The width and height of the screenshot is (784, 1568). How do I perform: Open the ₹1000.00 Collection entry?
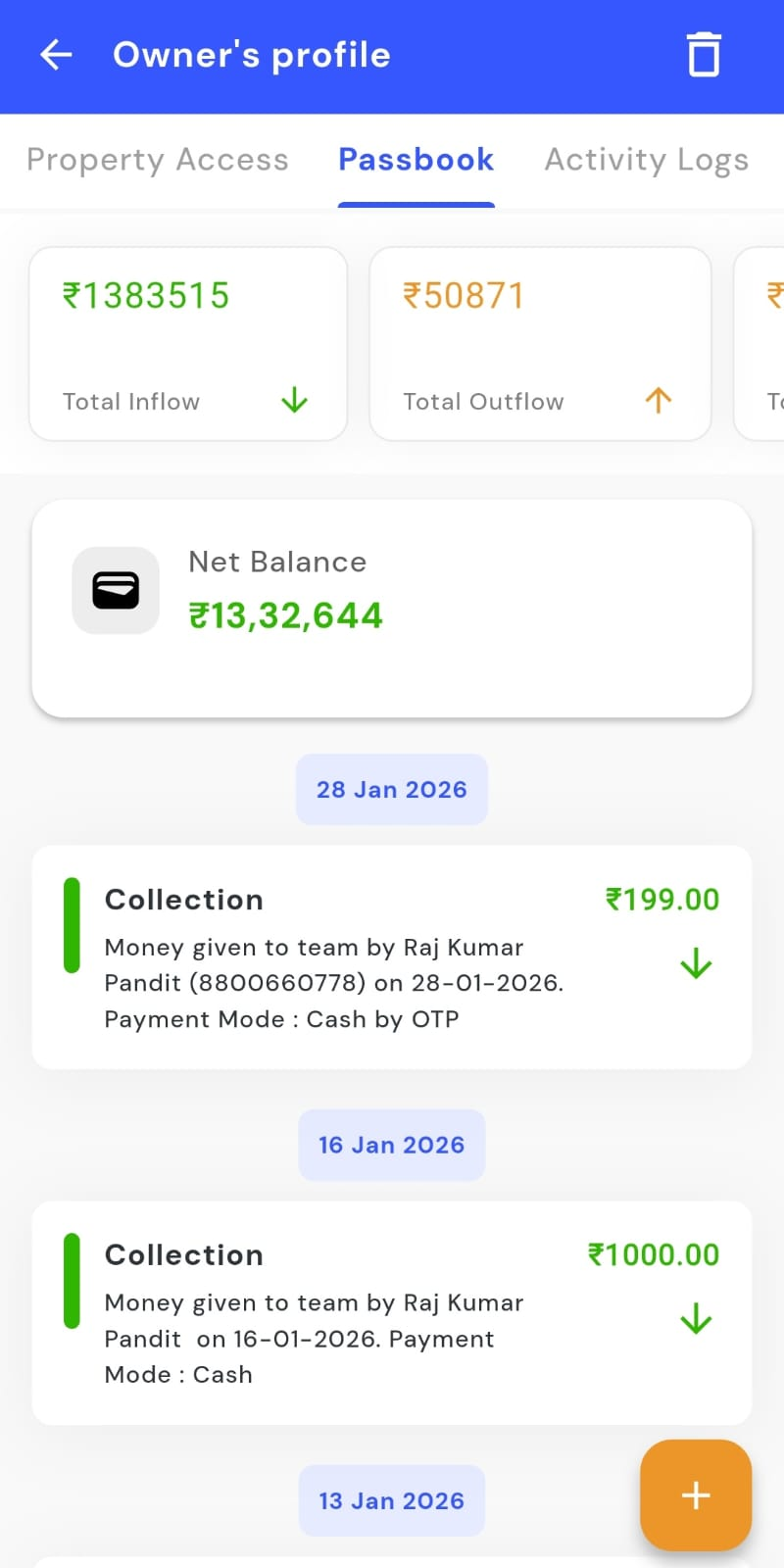pyautogui.click(x=392, y=1312)
